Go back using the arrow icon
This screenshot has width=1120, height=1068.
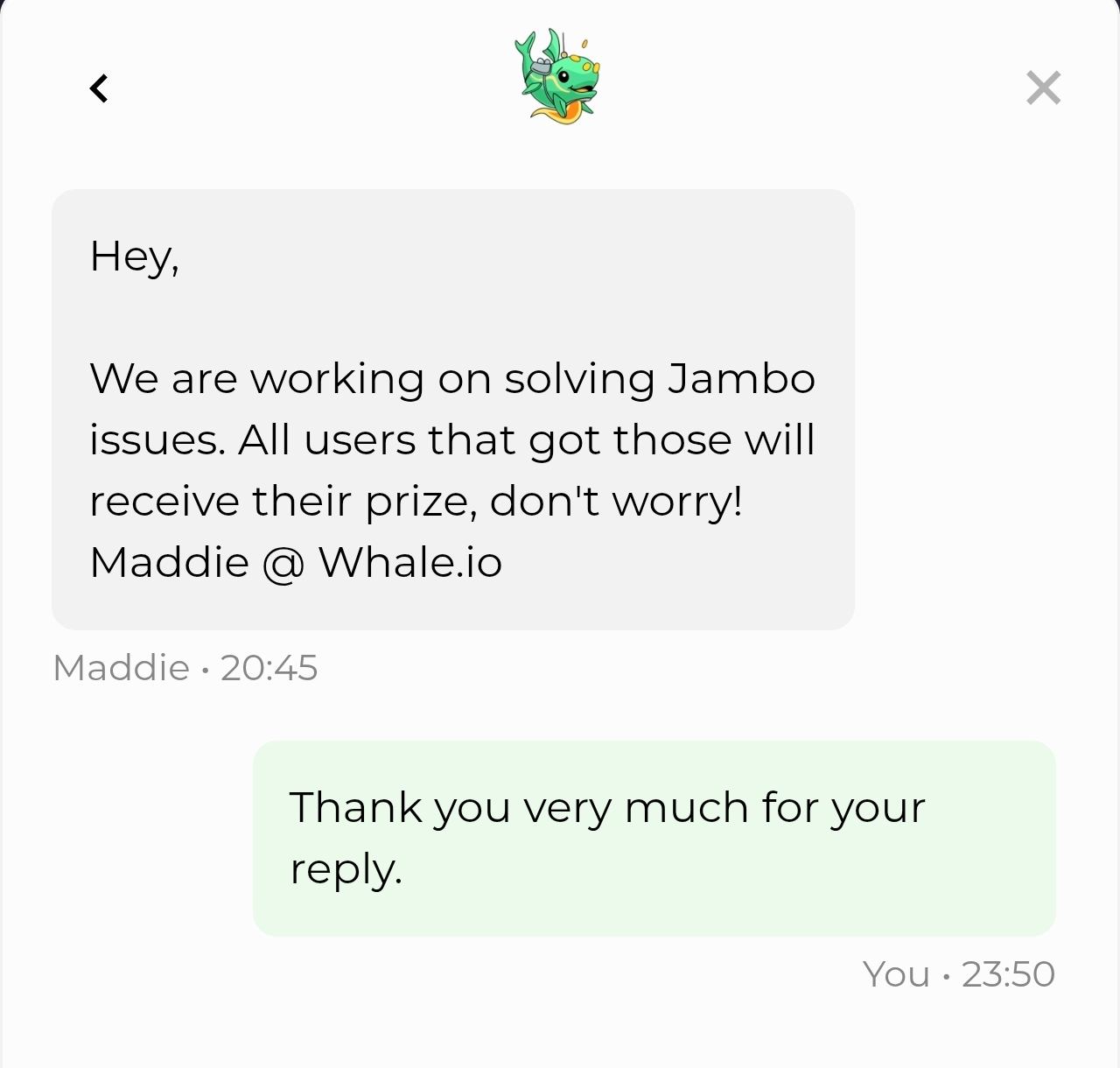tap(99, 88)
